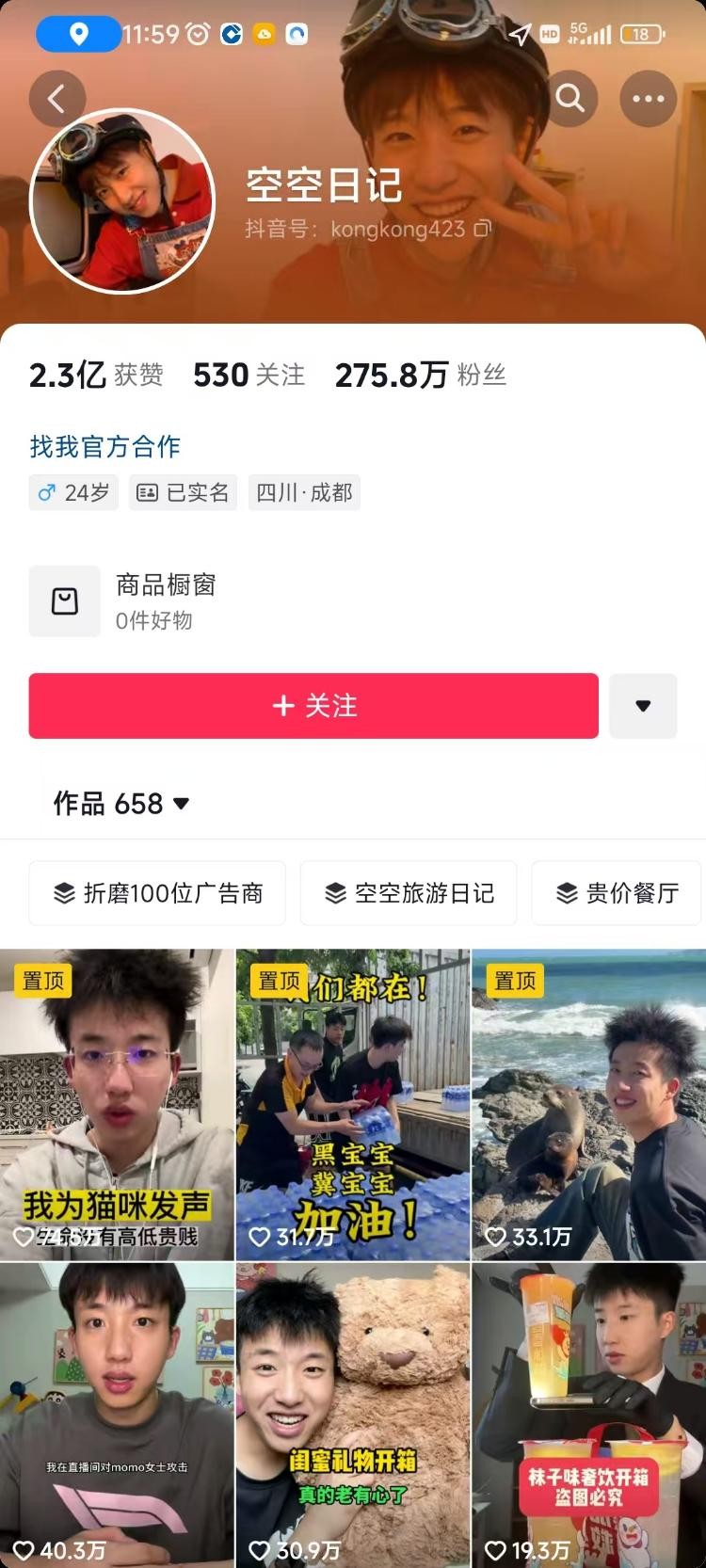The image size is (706, 1568).
Task: Expand the arrow next to 关注 button
Action: 643,706
